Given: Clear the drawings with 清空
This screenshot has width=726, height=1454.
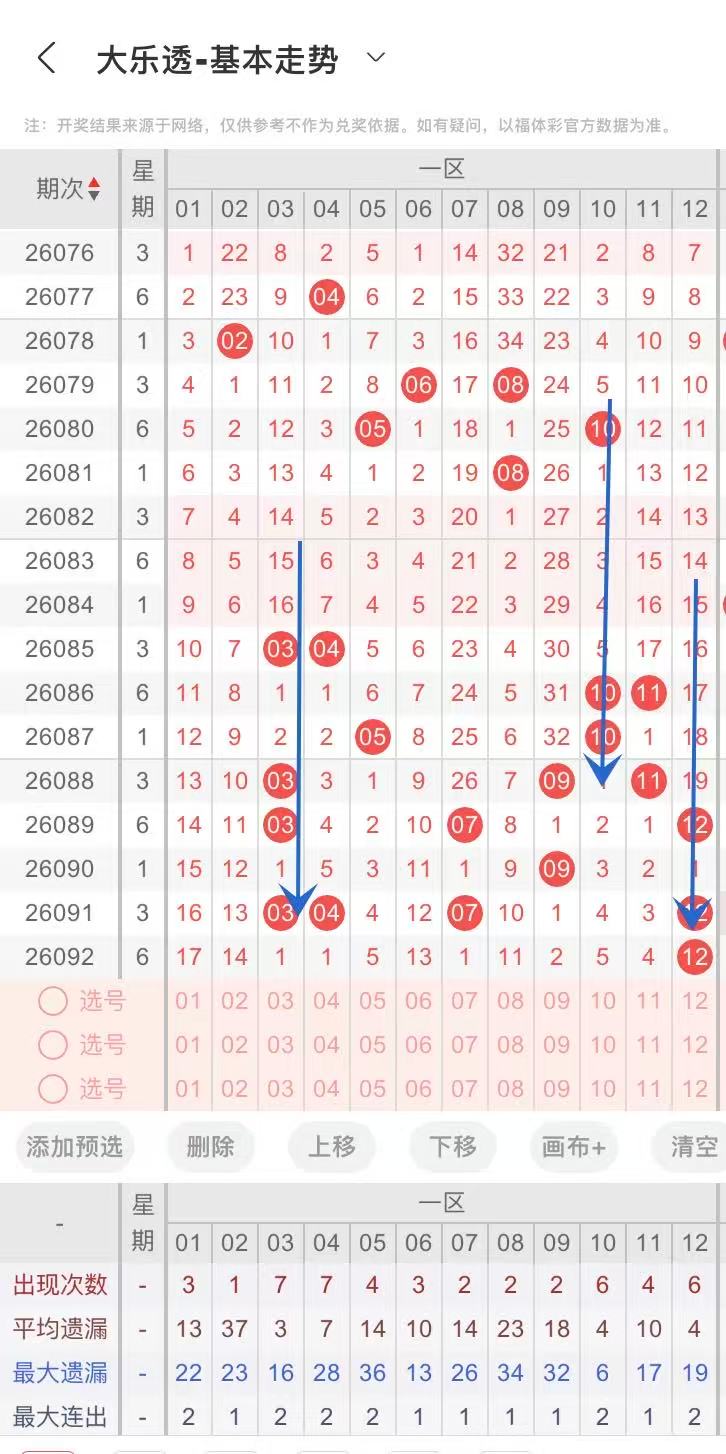Looking at the screenshot, I should [x=690, y=1146].
